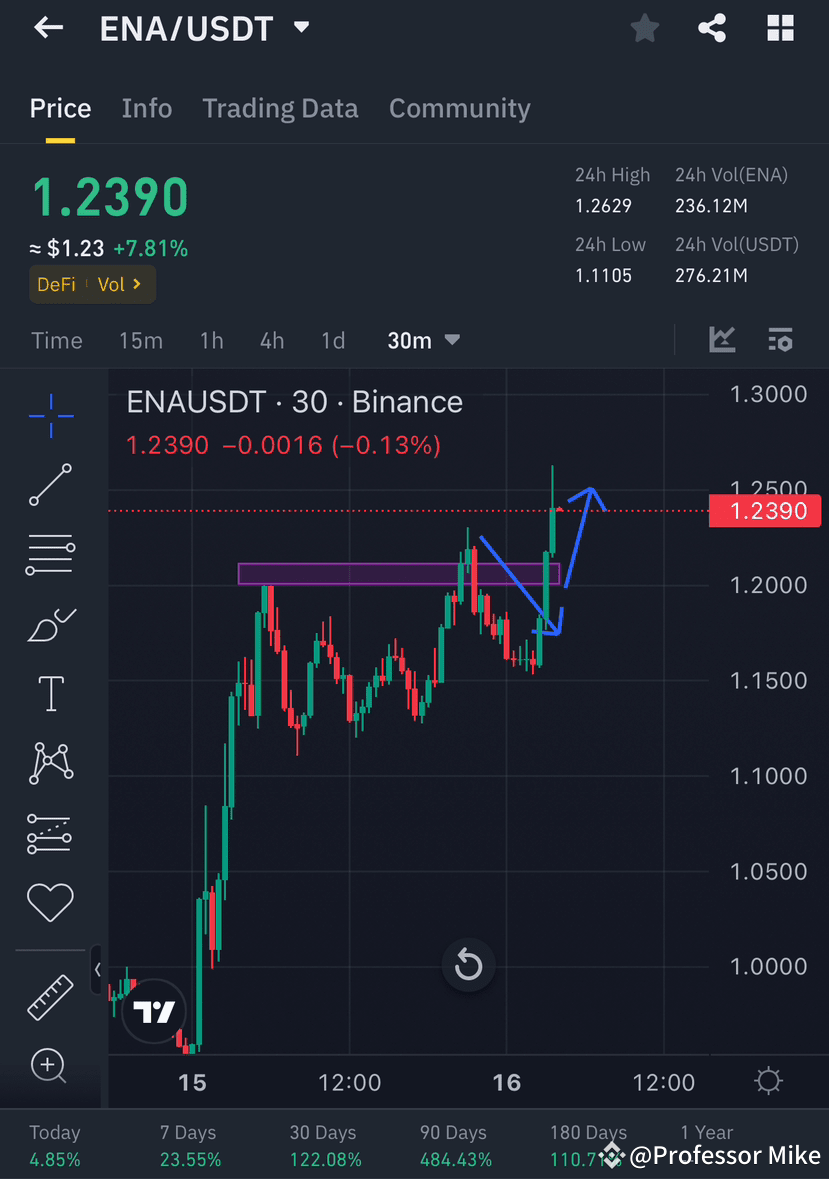
Task: Expand the ENA/USDT pair selector
Action: 301,28
